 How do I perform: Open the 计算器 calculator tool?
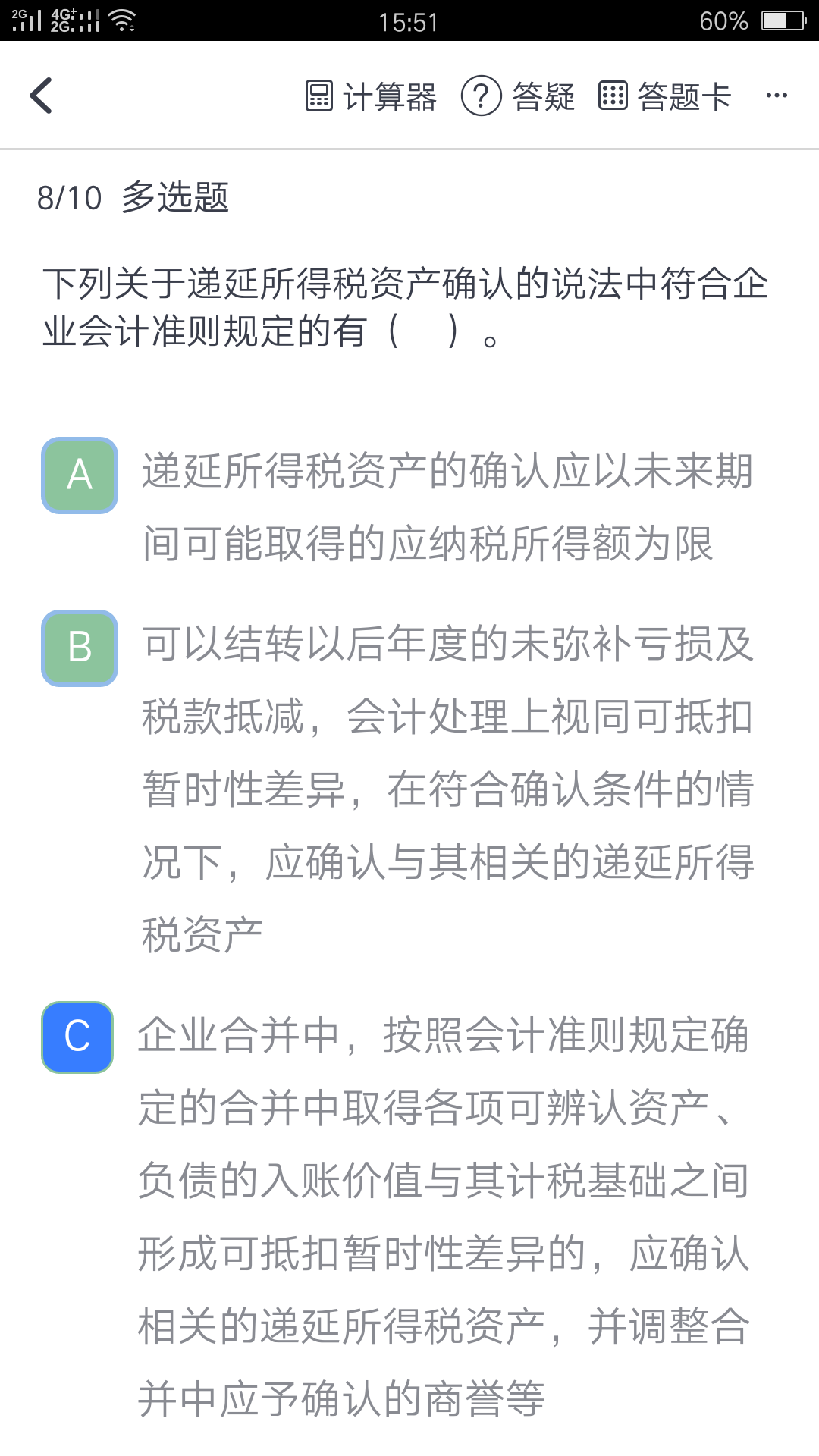point(371,96)
